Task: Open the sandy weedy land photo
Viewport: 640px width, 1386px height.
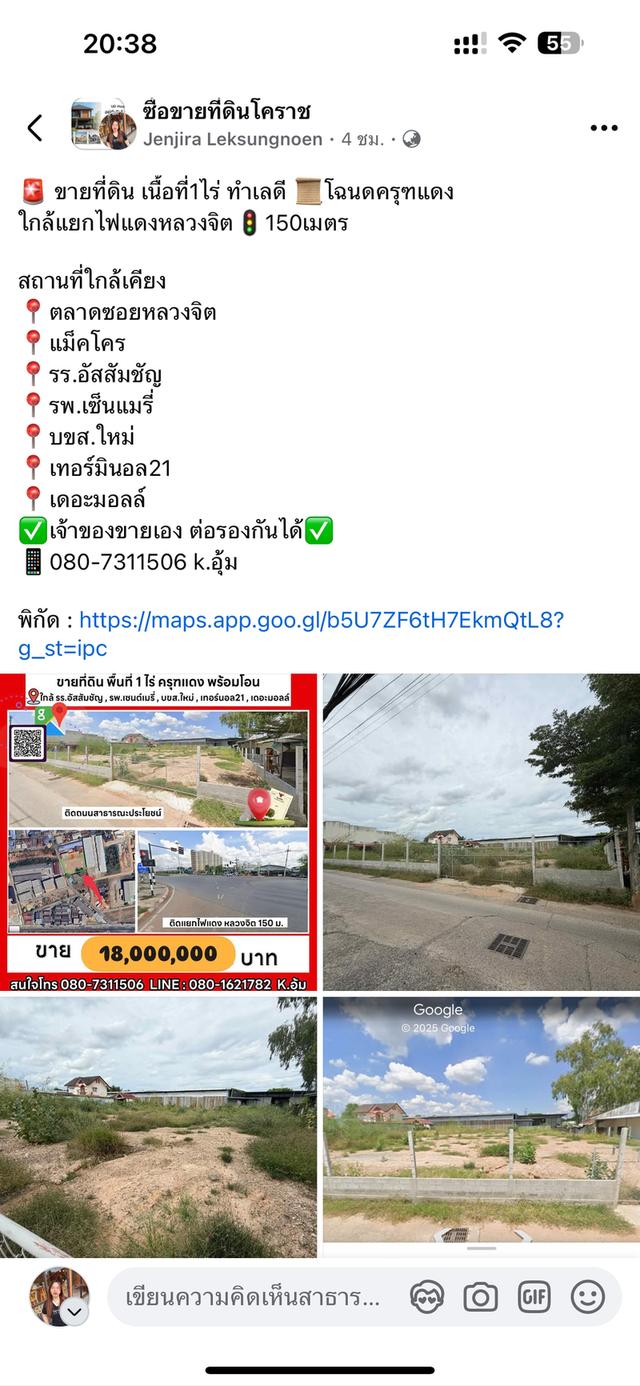Action: pos(159,1126)
